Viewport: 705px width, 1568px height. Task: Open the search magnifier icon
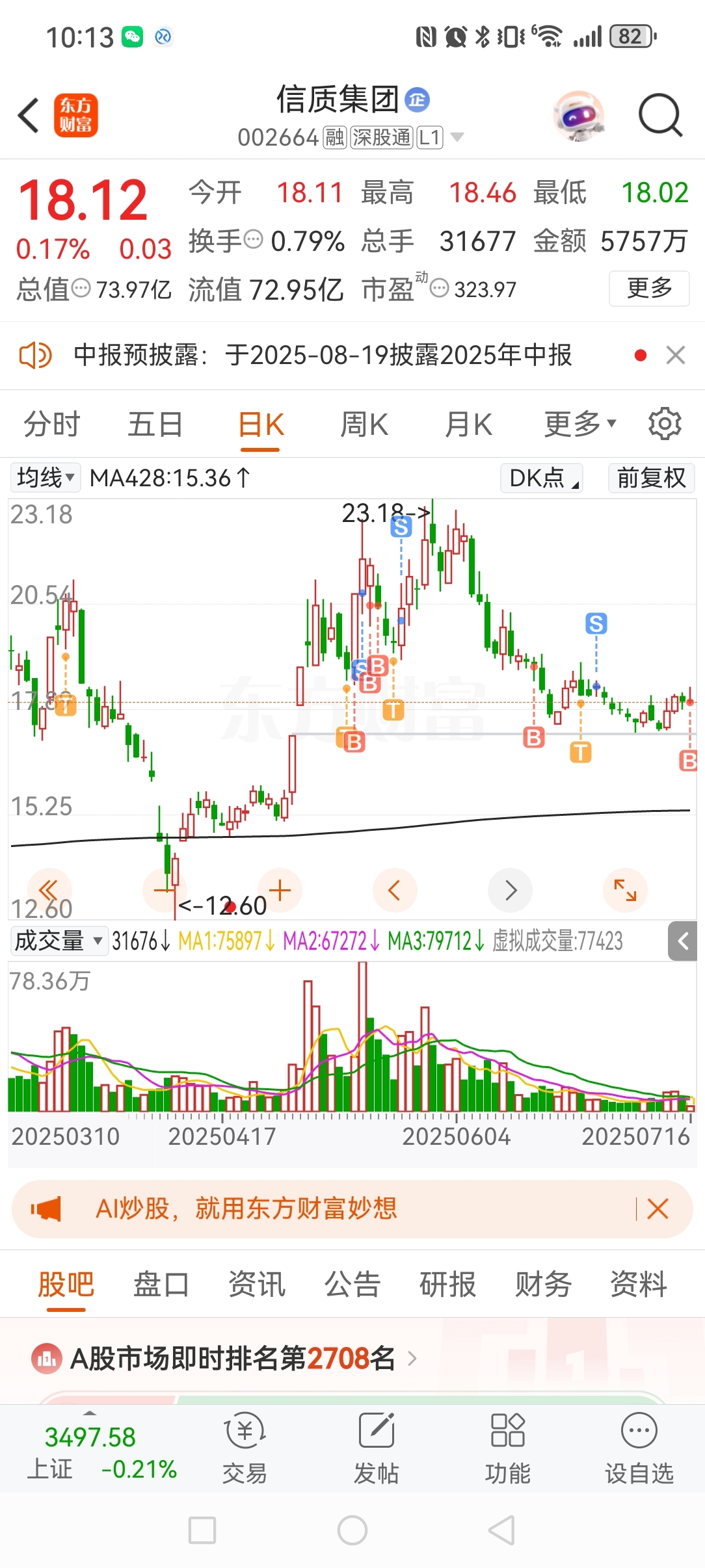pyautogui.click(x=660, y=116)
